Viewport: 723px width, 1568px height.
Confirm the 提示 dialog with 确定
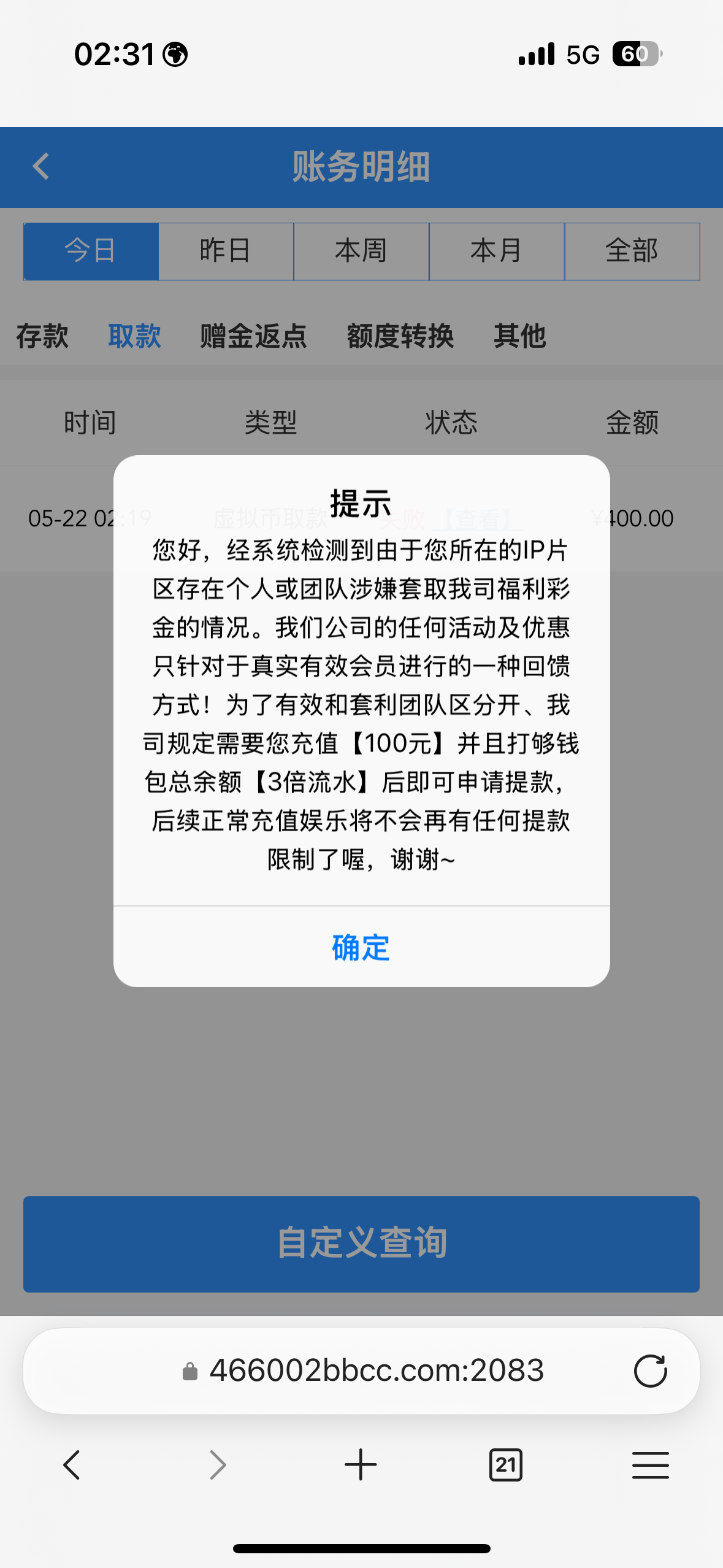click(361, 947)
